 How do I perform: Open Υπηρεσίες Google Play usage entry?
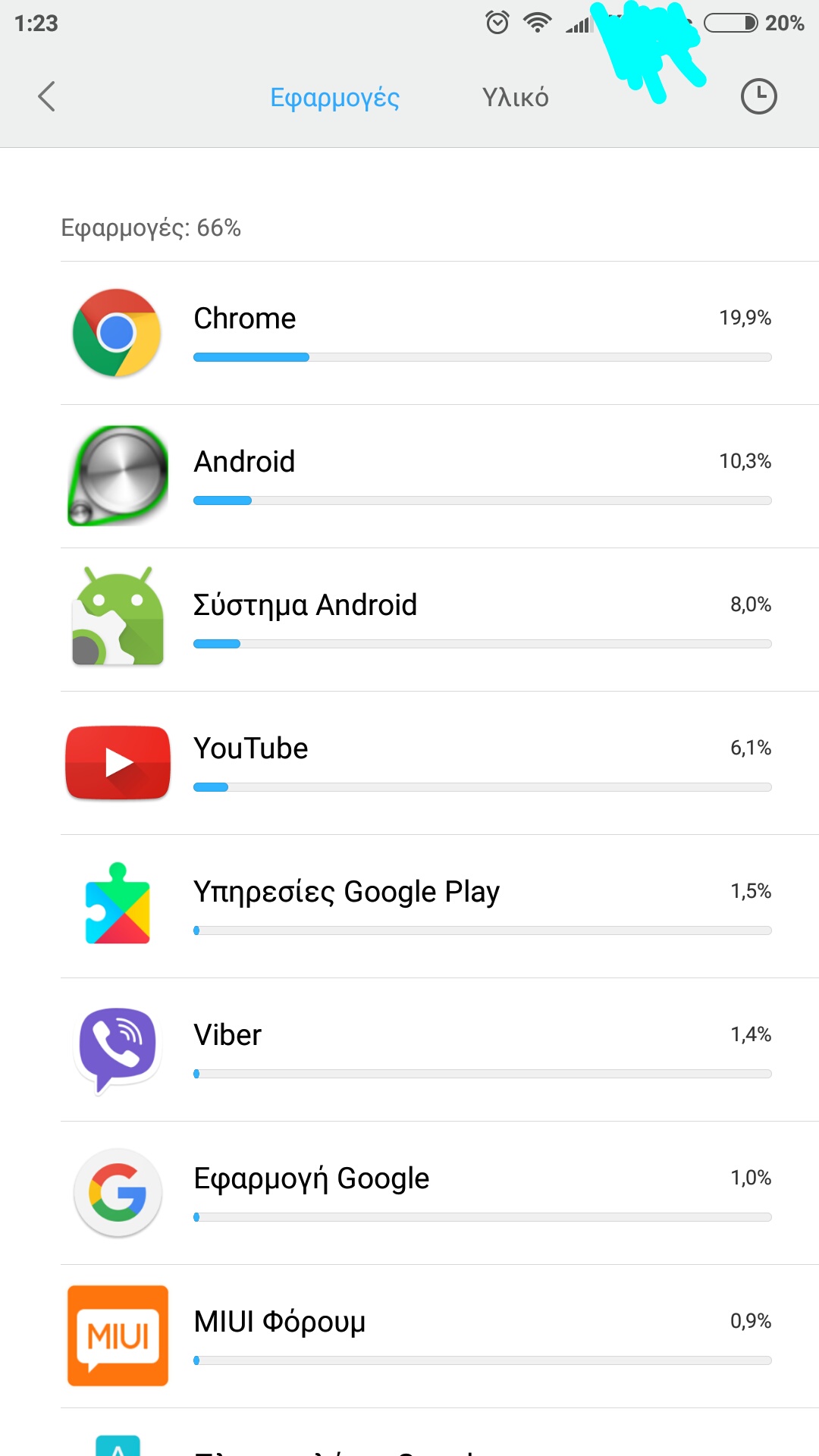[x=440, y=906]
